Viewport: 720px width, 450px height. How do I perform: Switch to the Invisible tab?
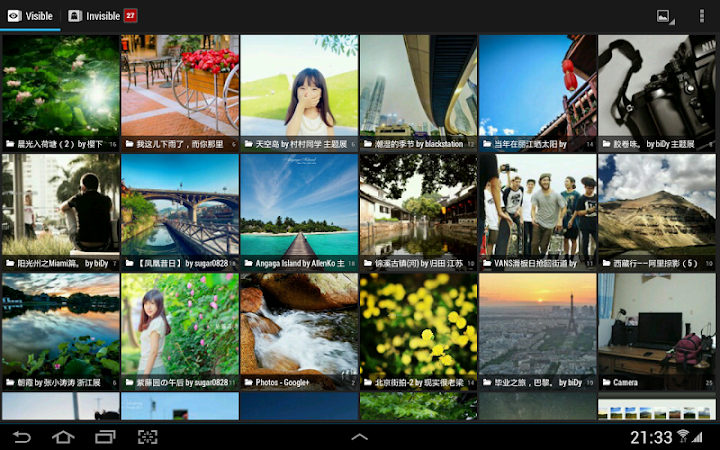click(102, 16)
